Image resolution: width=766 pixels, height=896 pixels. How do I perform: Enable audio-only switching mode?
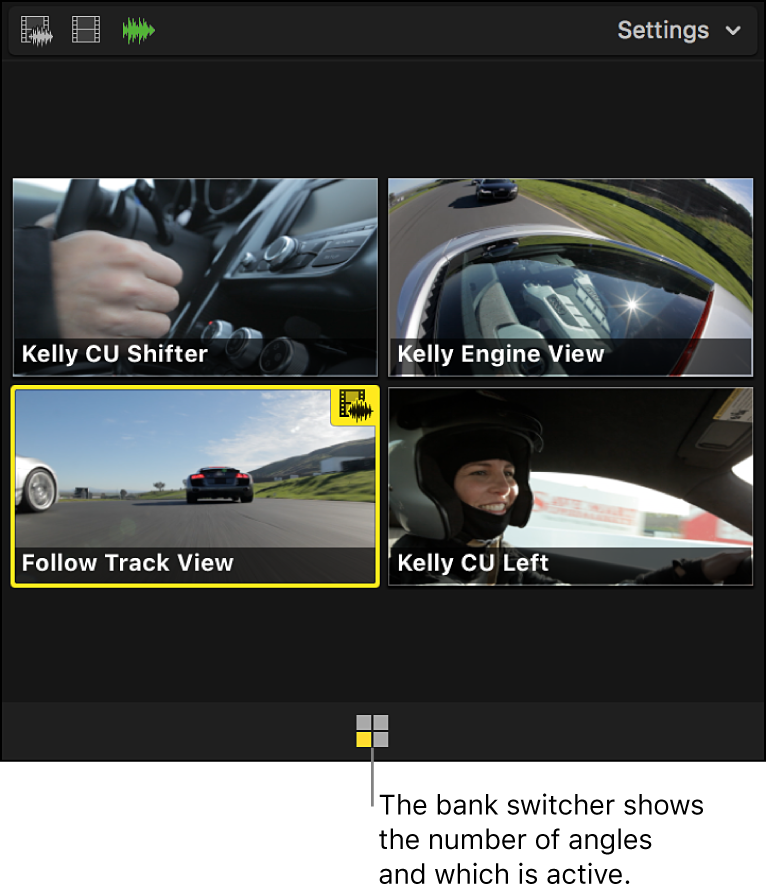(x=138, y=31)
